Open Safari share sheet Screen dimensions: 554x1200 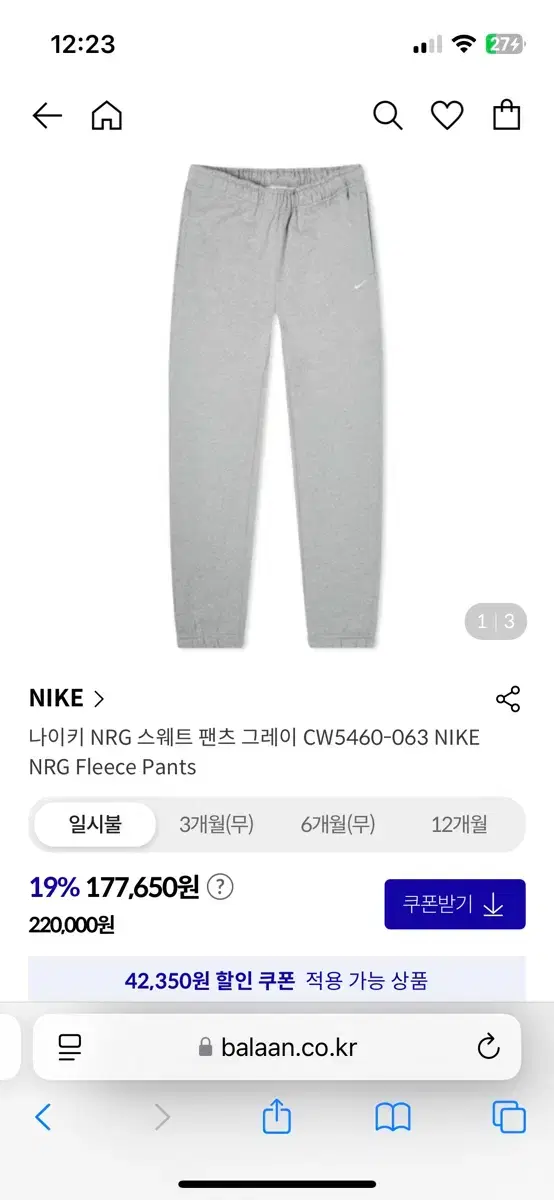277,1116
